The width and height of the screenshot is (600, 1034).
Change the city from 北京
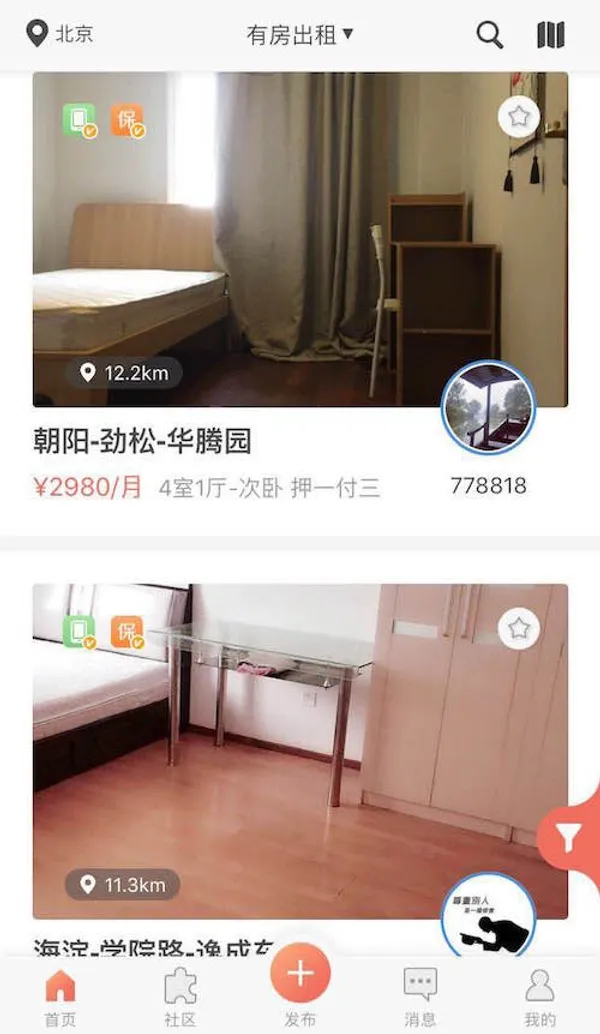(x=60, y=35)
